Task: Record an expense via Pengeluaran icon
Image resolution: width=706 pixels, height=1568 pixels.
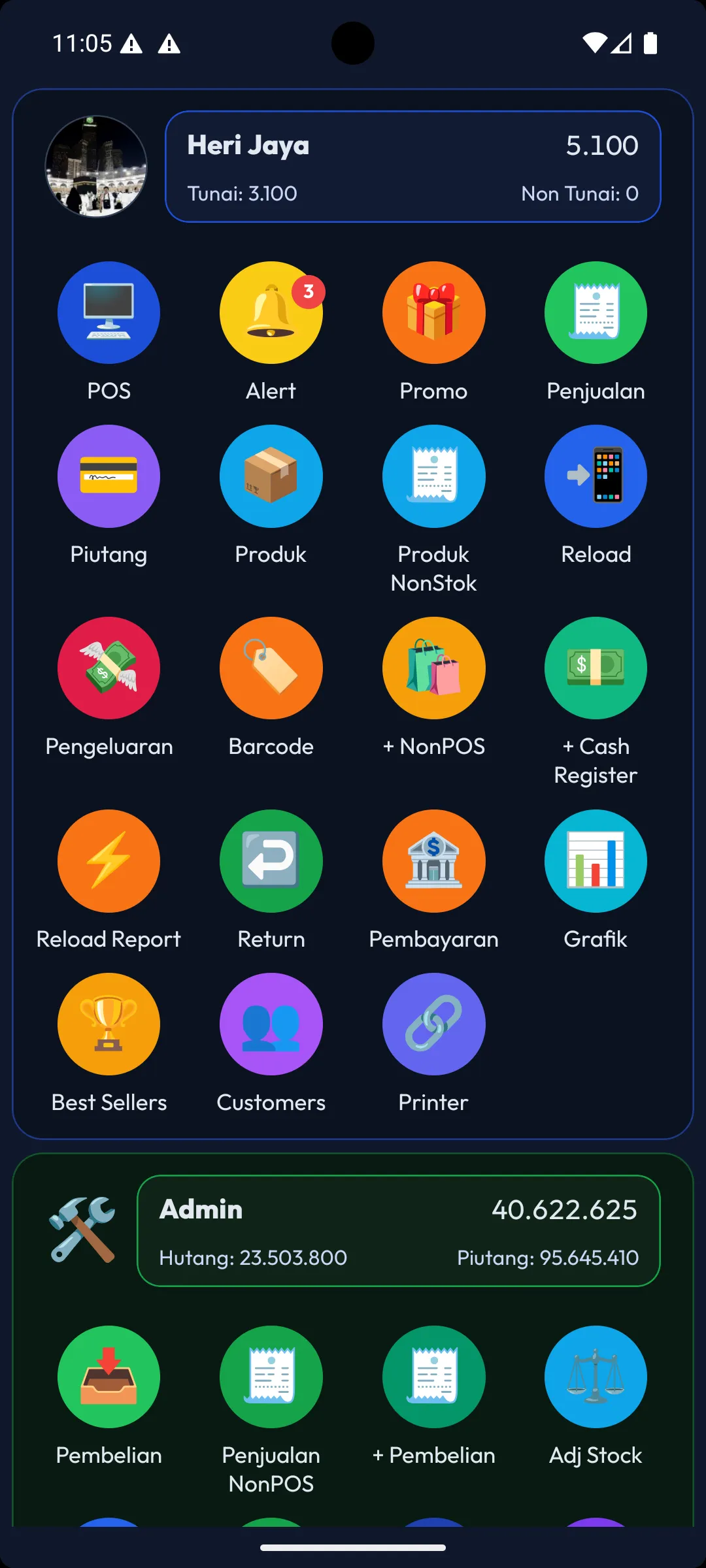Action: pyautogui.click(x=109, y=667)
